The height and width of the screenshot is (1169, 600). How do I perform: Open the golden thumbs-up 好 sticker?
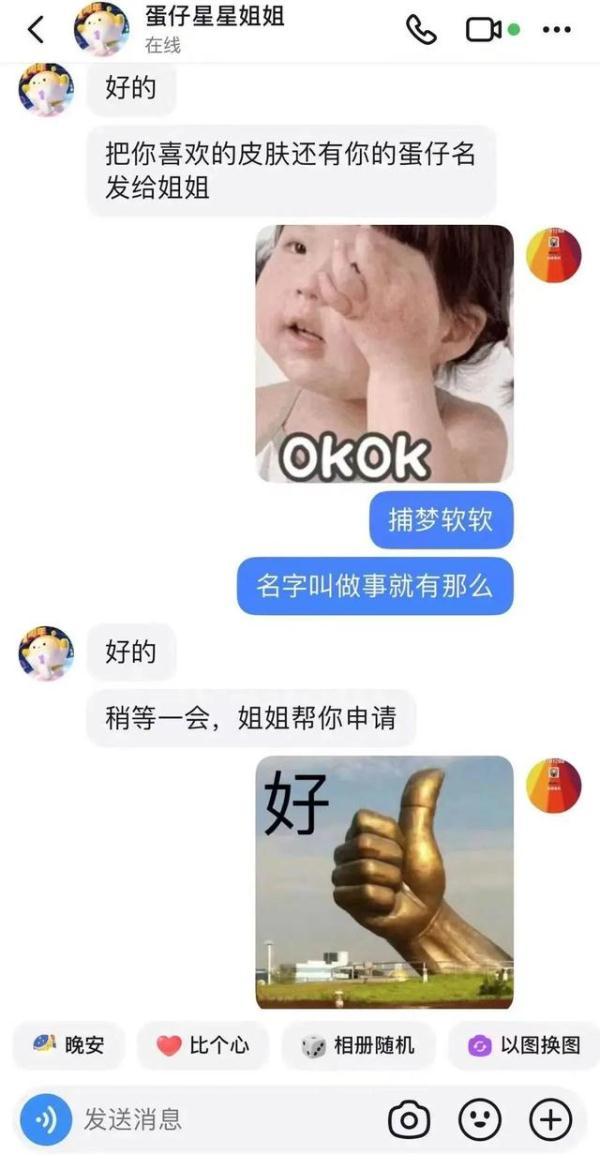[x=384, y=881]
